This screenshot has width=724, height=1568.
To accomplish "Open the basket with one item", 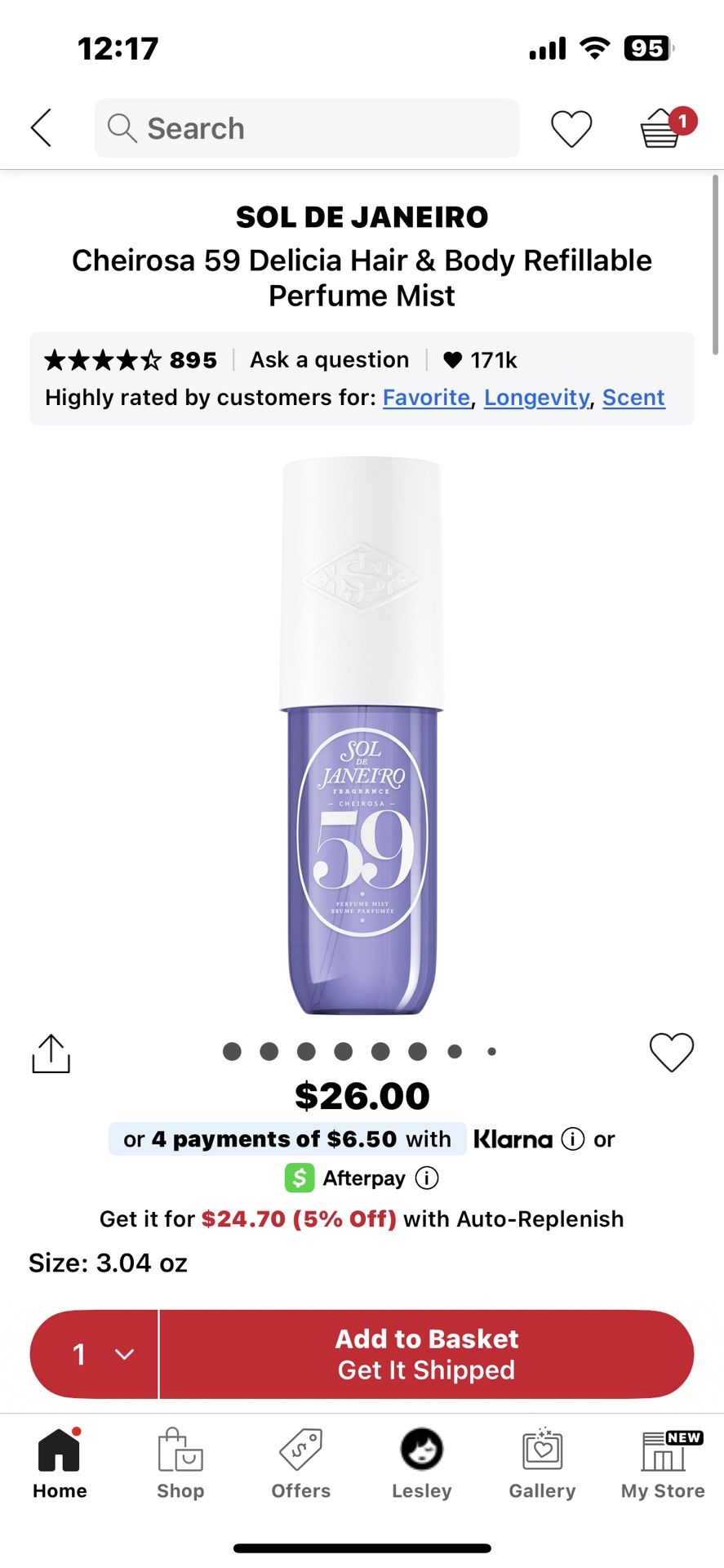I will click(x=663, y=129).
